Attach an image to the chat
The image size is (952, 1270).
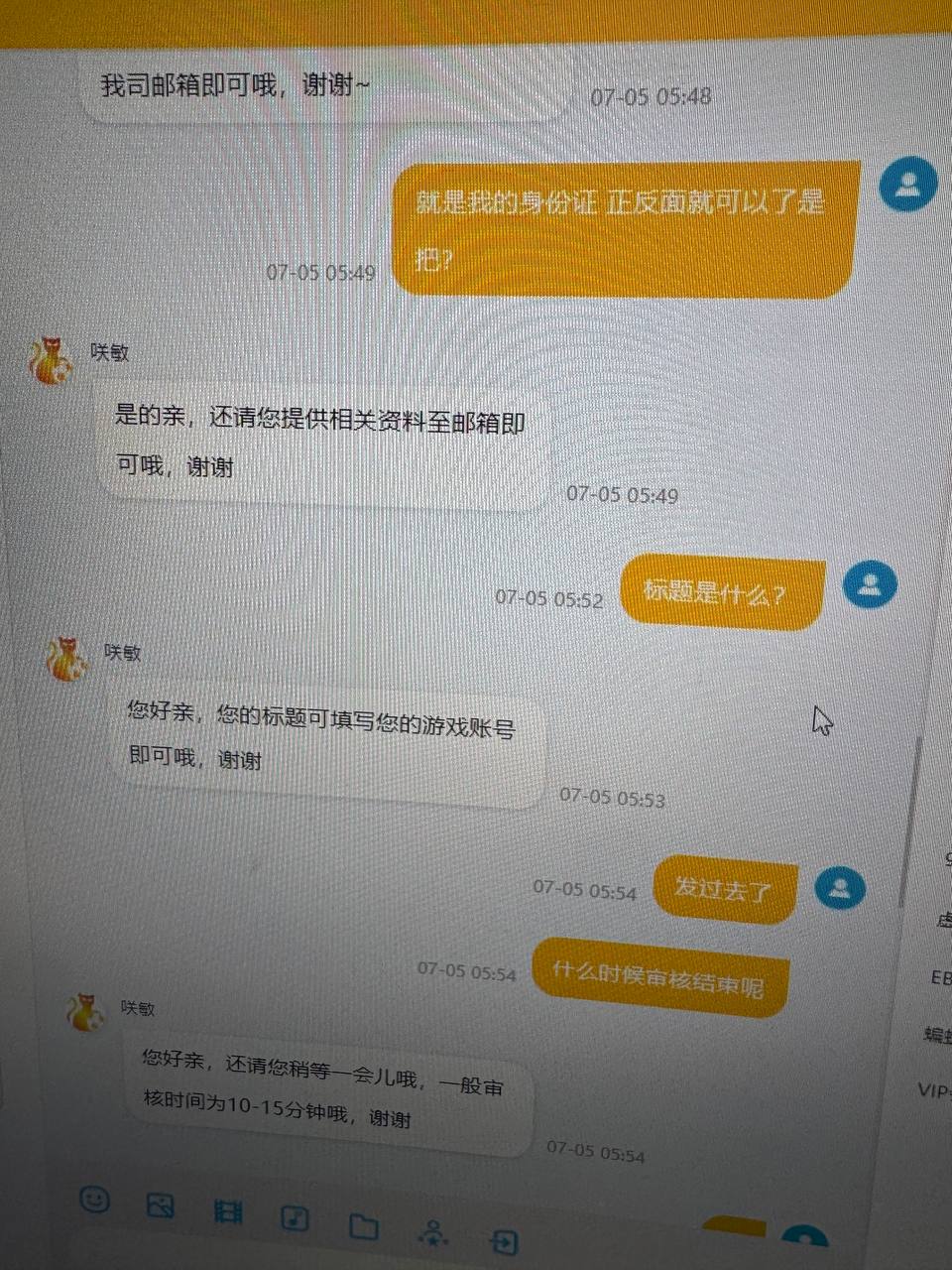point(161,1205)
